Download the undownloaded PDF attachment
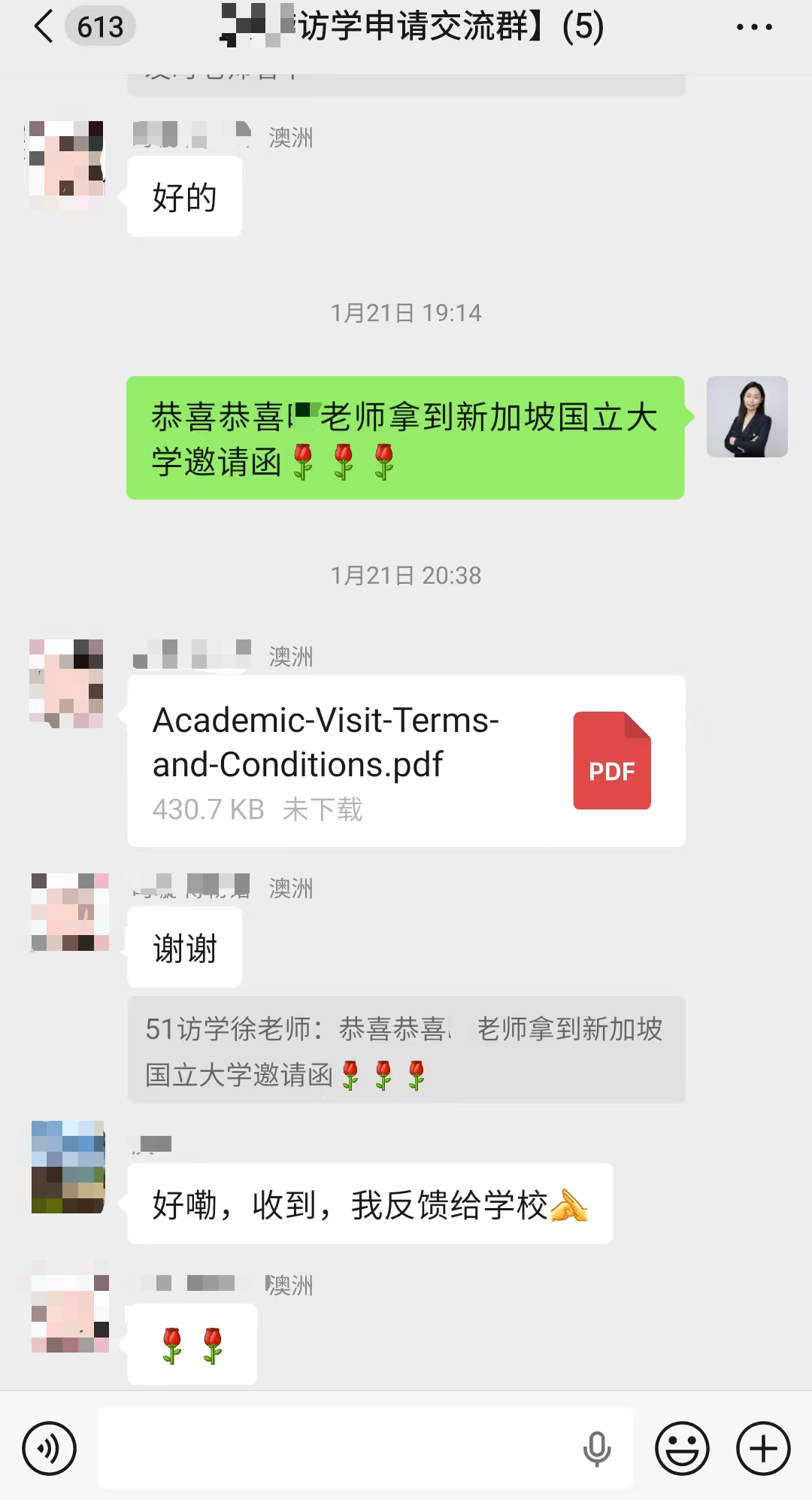This screenshot has height=1500, width=812. (323, 810)
